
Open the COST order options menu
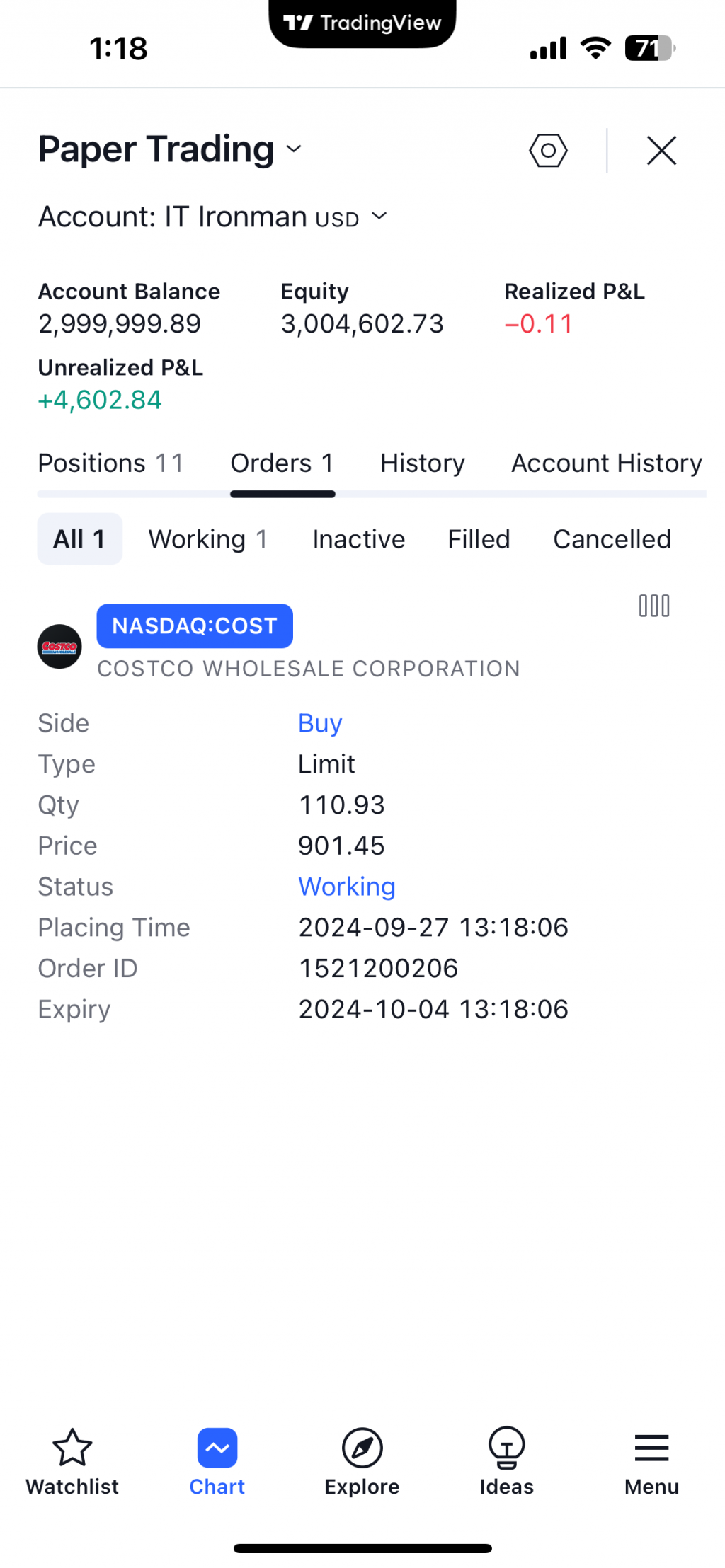653,606
